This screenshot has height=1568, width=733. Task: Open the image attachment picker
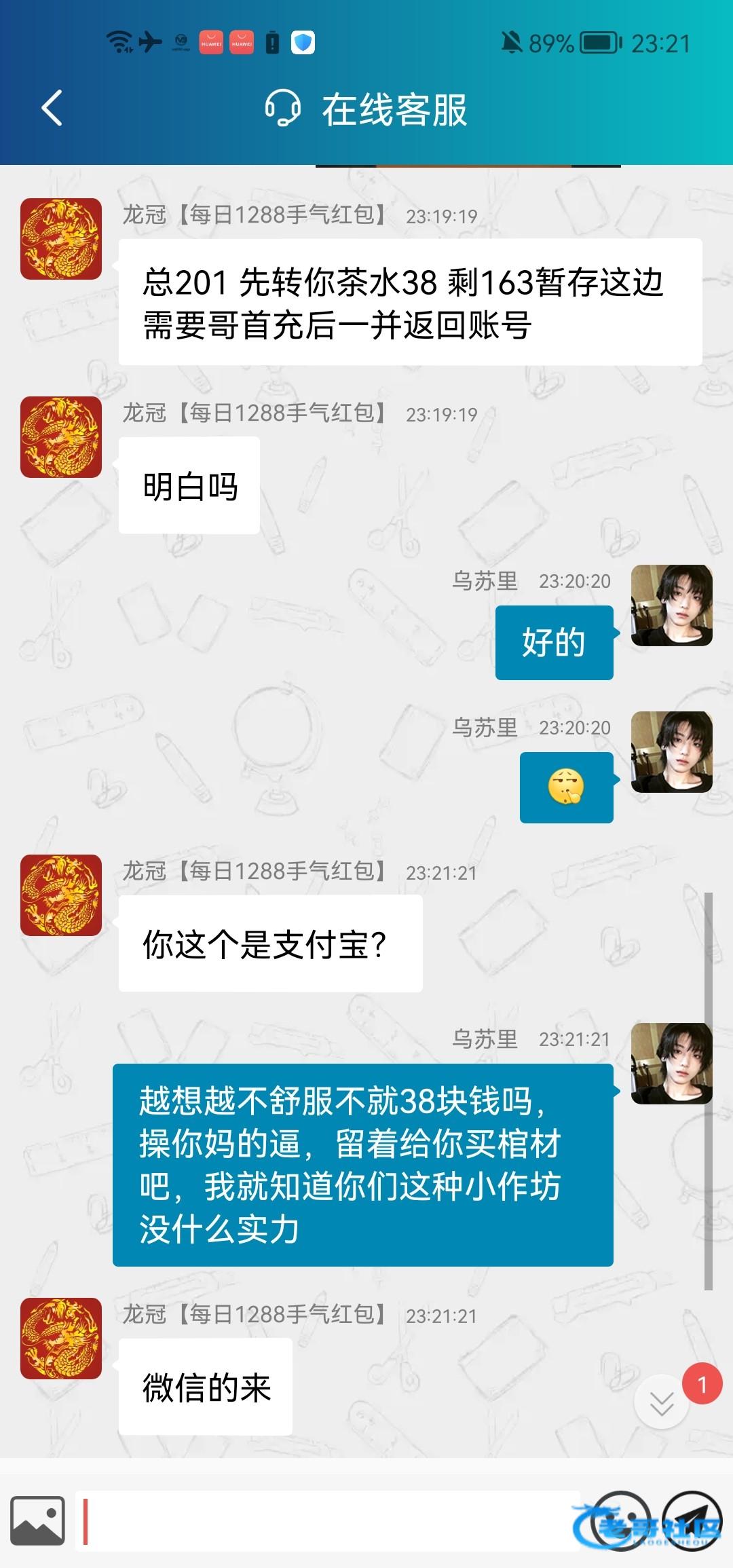click(x=38, y=1520)
